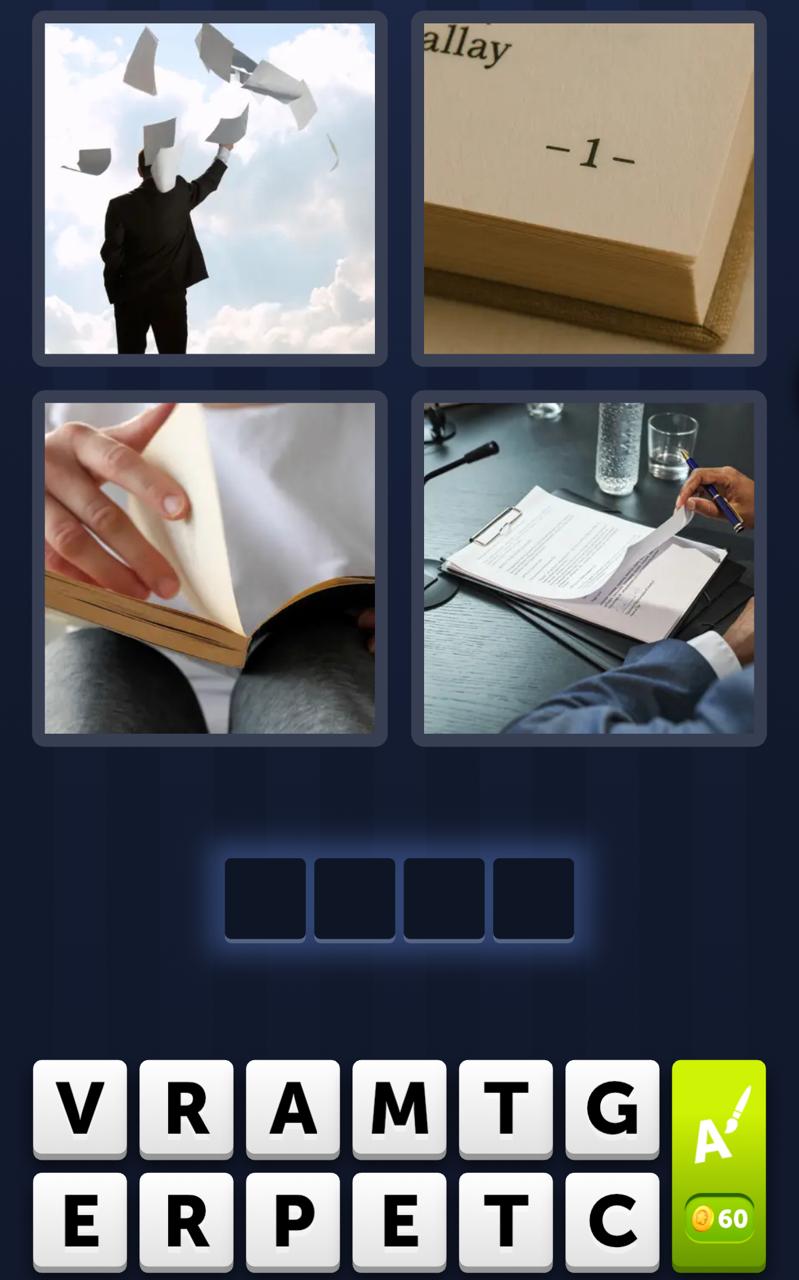Tap the letter C tile
The width and height of the screenshot is (799, 1280).
pyautogui.click(x=610, y=1218)
